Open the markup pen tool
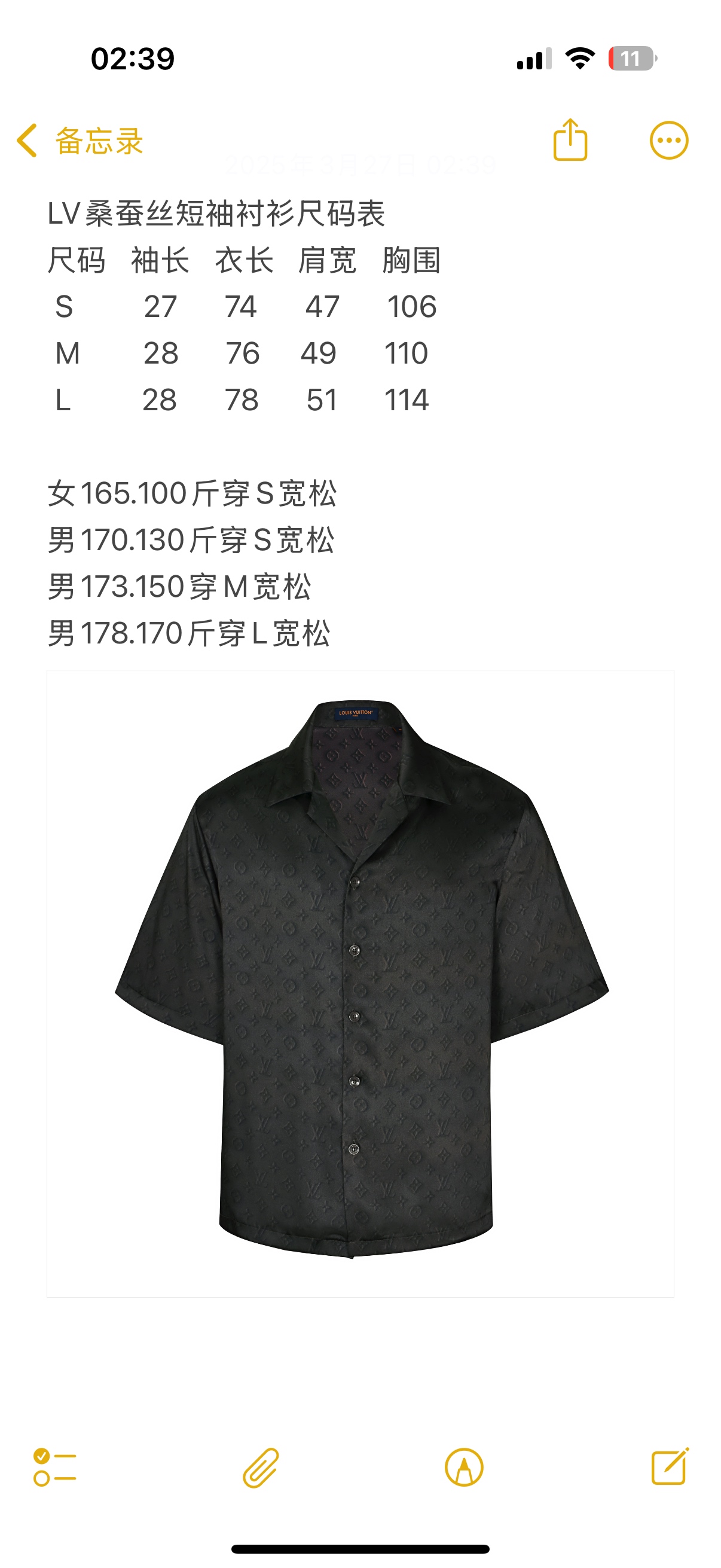 [464, 1467]
